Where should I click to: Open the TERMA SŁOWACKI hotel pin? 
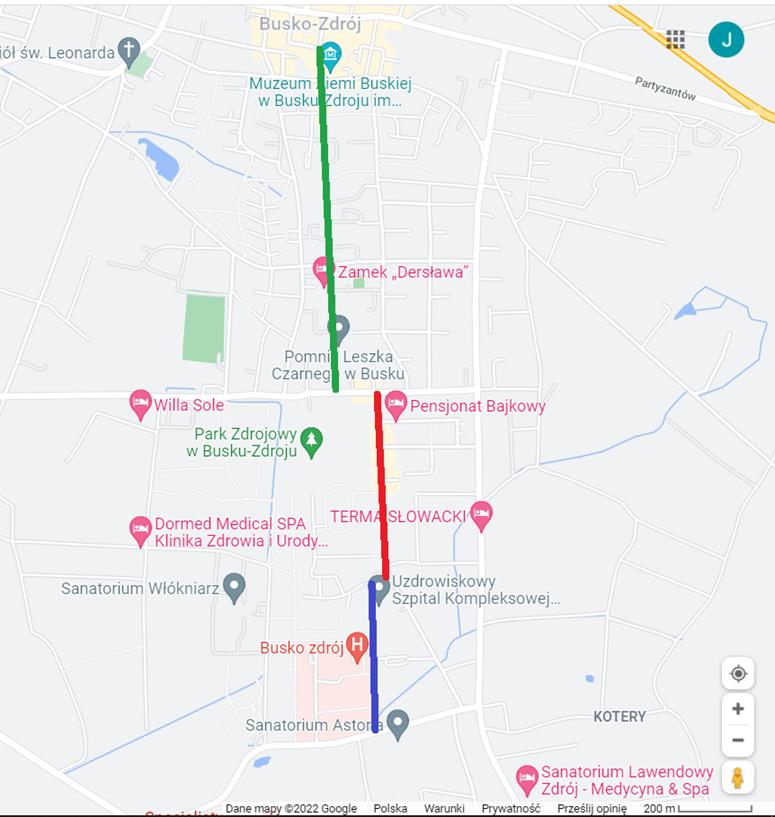tap(481, 515)
